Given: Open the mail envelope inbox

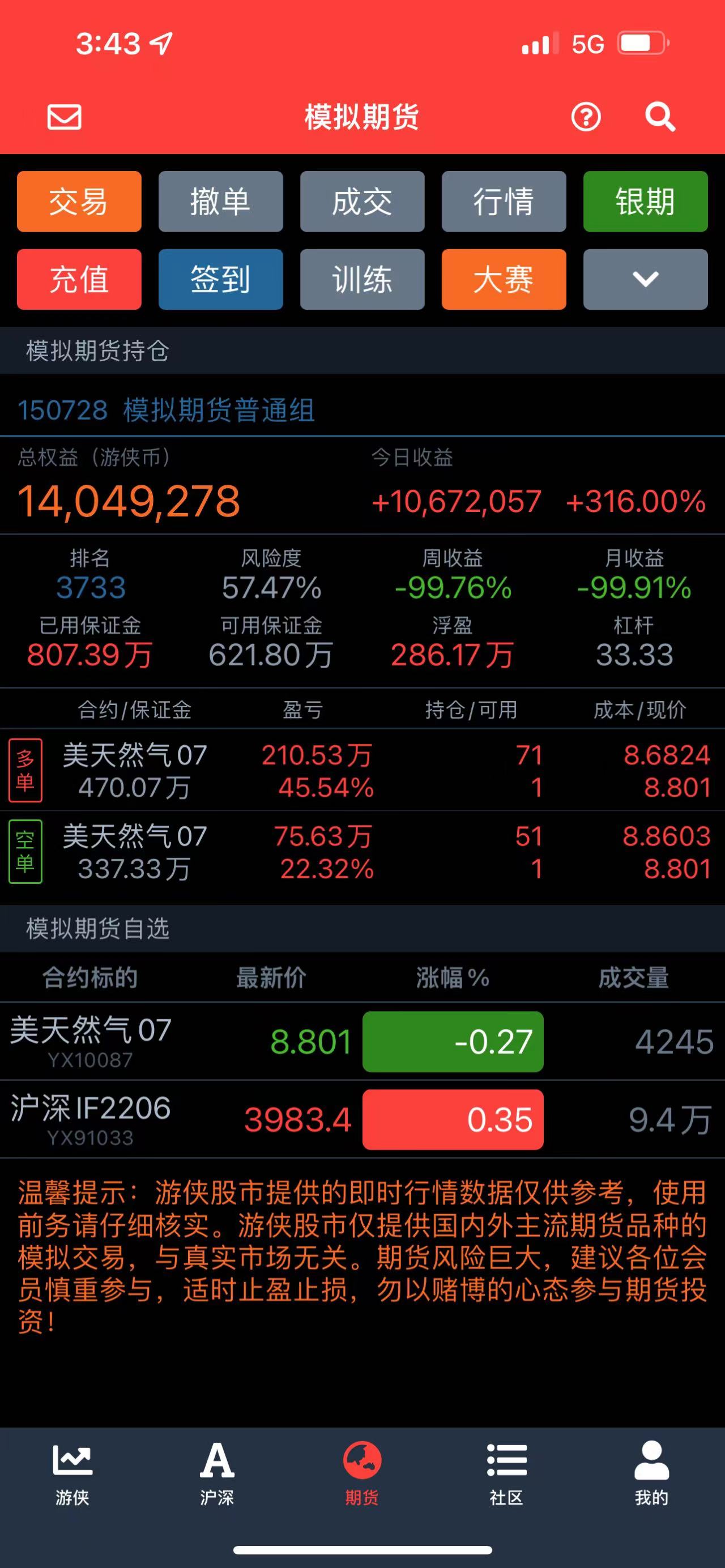Looking at the screenshot, I should click(x=65, y=117).
